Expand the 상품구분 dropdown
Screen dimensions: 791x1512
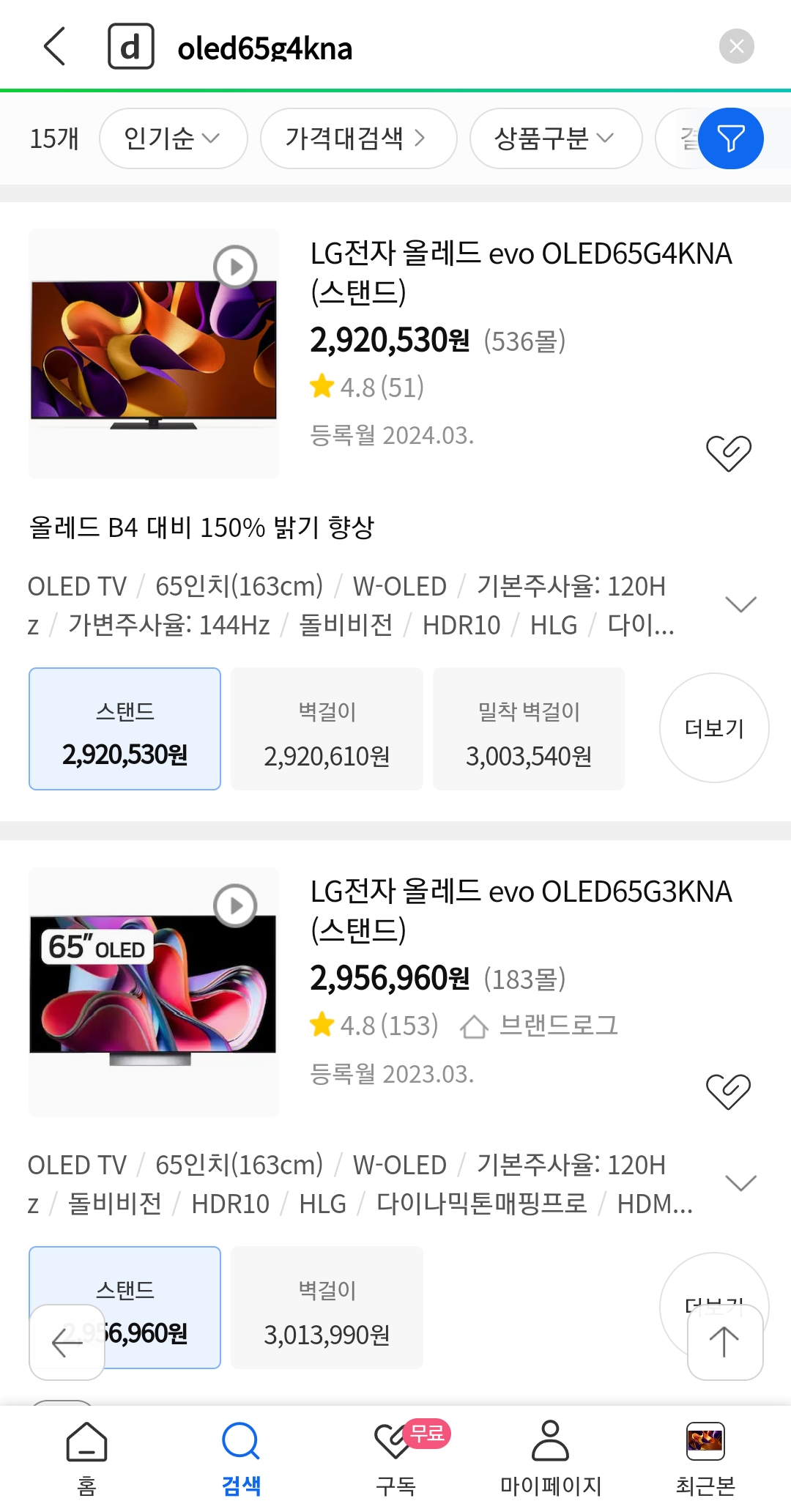[555, 138]
